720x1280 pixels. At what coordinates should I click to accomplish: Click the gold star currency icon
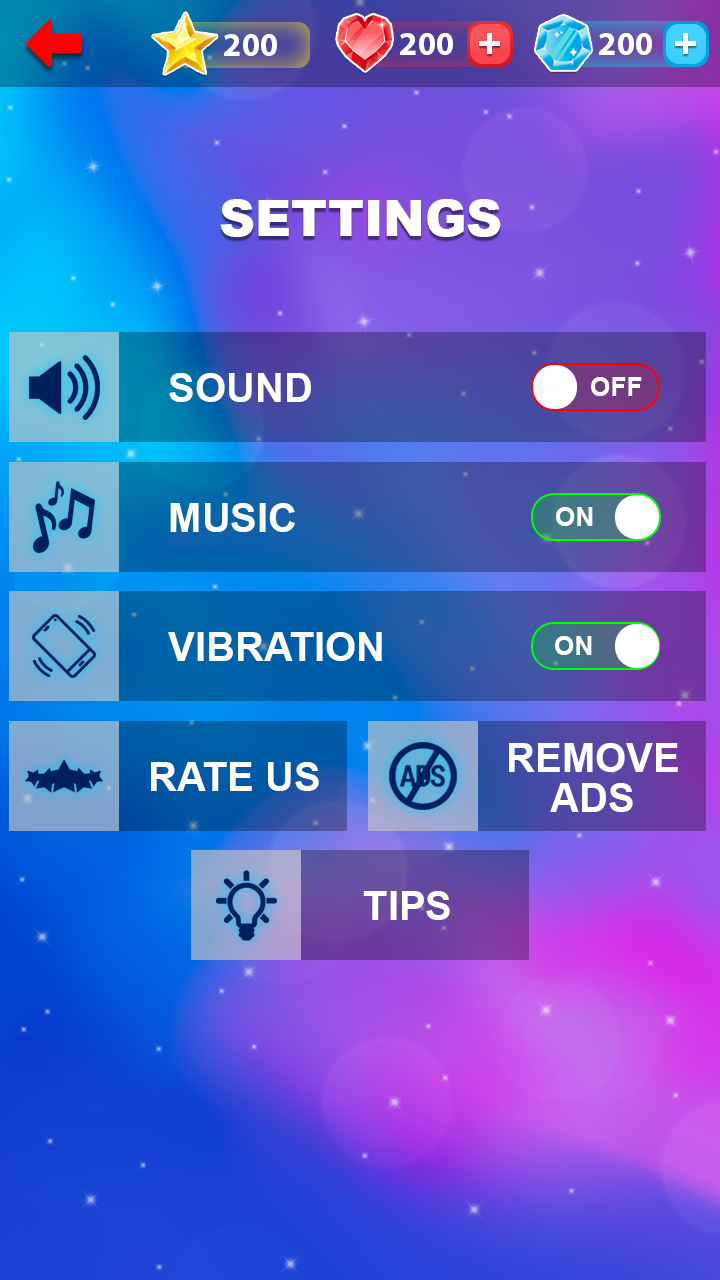(188, 44)
